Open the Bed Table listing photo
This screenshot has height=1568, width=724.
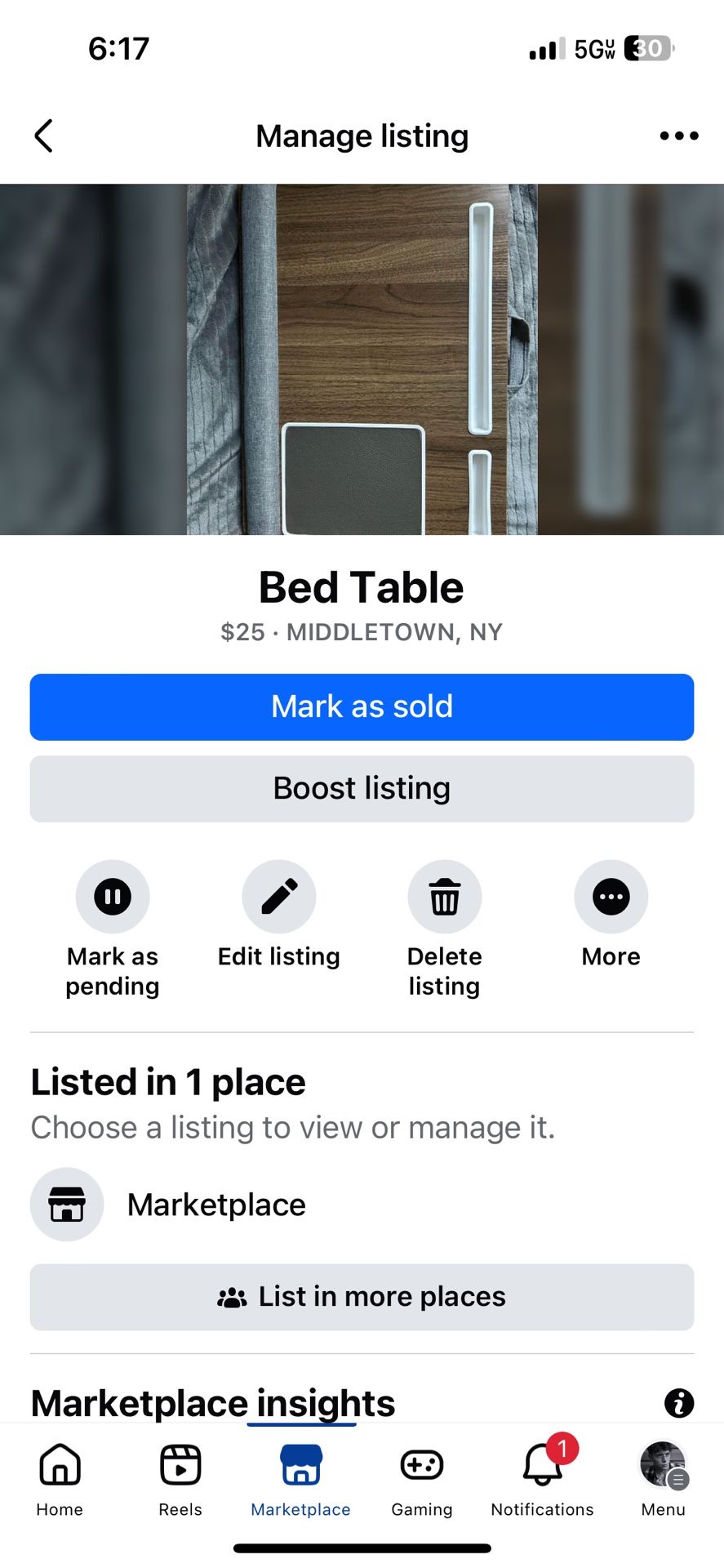click(362, 359)
